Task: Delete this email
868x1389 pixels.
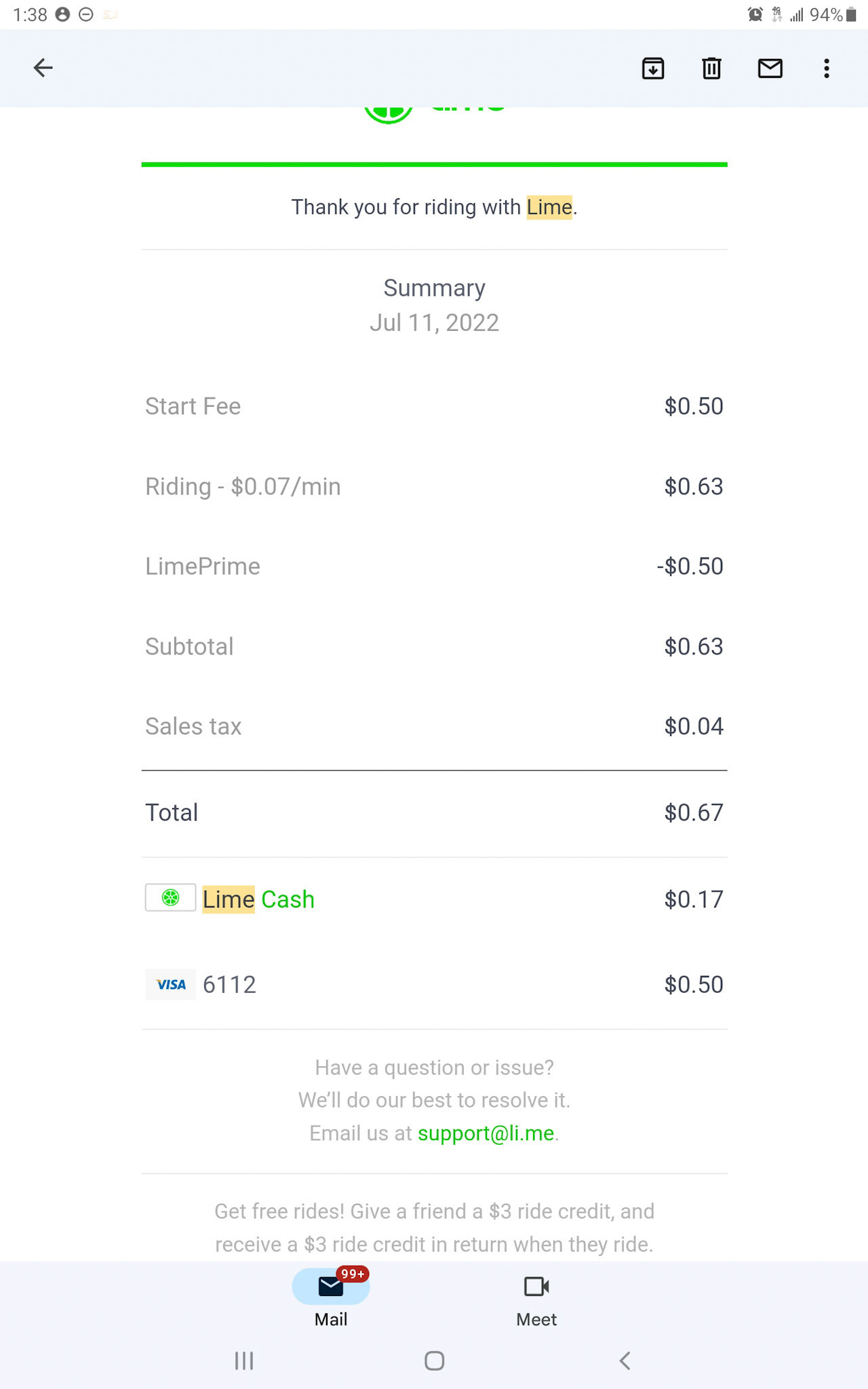Action: [x=711, y=69]
